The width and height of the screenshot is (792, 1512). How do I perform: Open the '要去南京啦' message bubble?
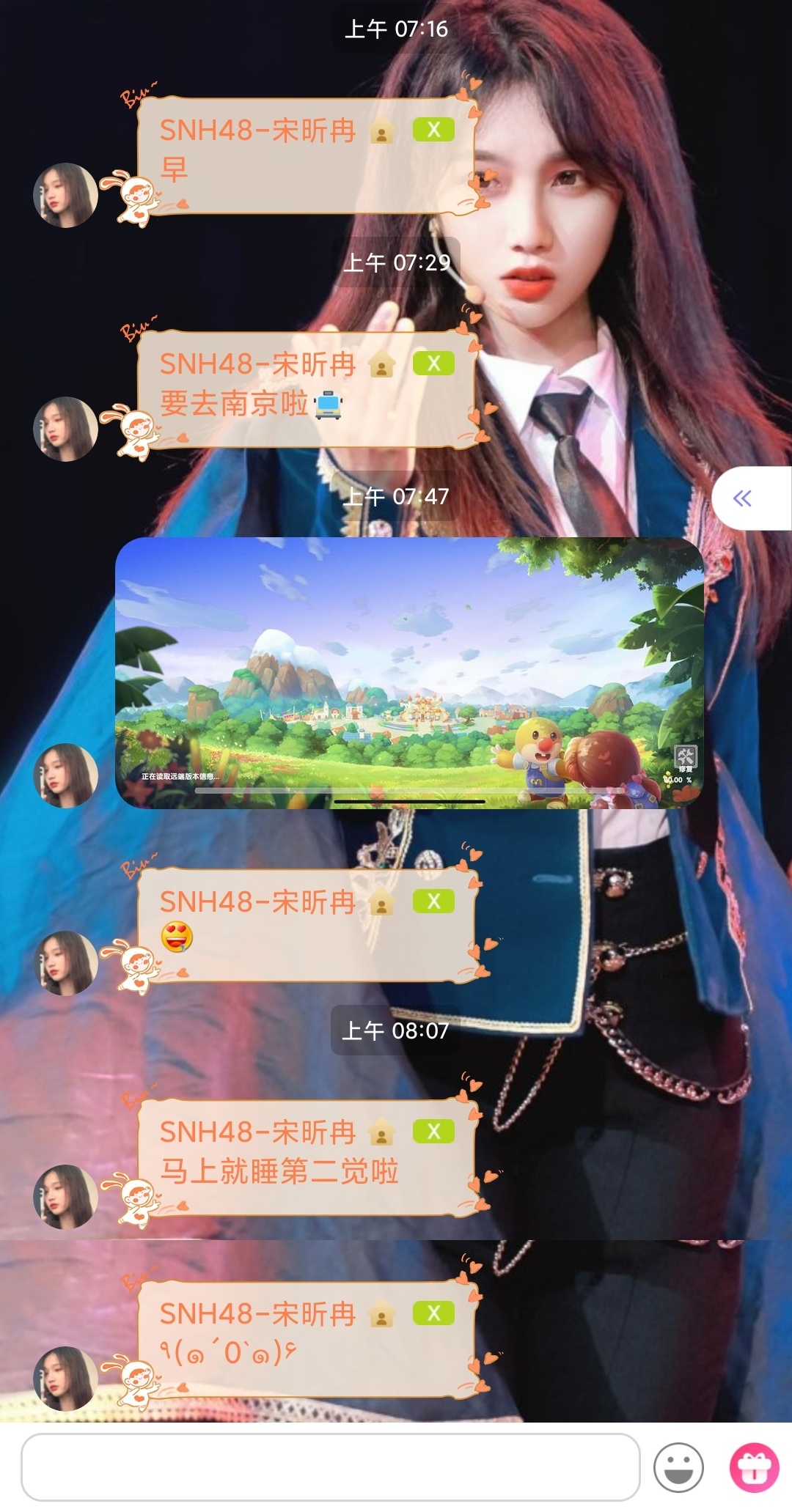coord(305,390)
